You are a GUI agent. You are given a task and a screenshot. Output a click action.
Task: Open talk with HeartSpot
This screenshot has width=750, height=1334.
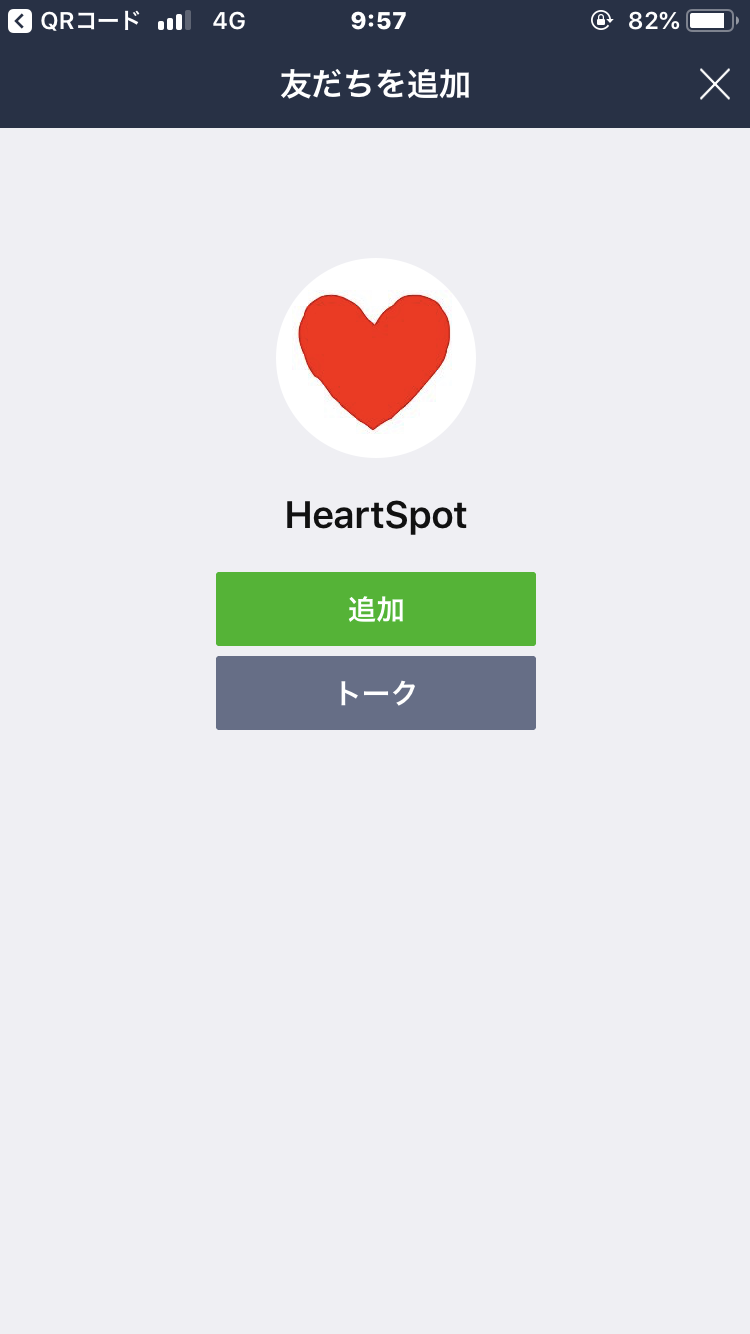(376, 693)
